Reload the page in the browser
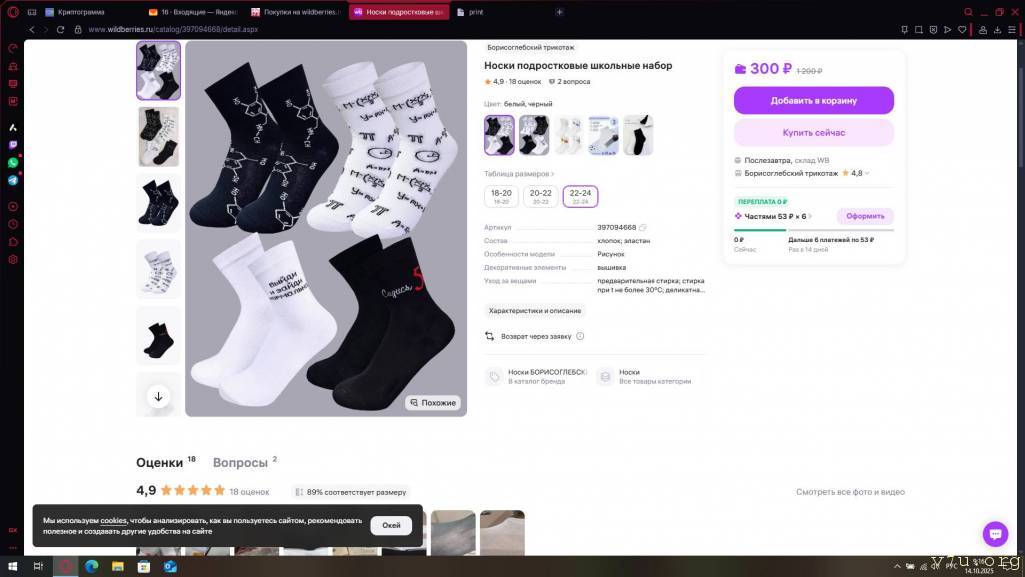This screenshot has height=577, width=1025. (61, 30)
